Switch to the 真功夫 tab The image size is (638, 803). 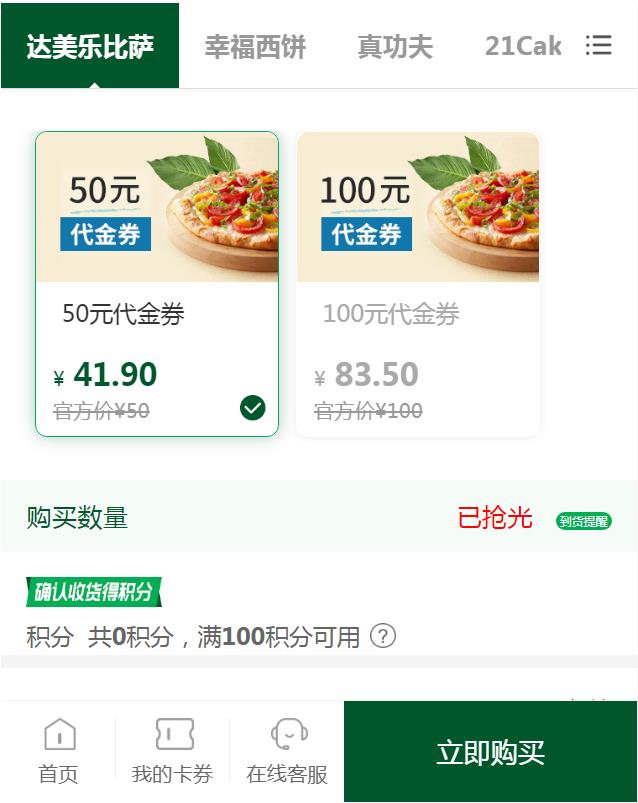(x=395, y=46)
